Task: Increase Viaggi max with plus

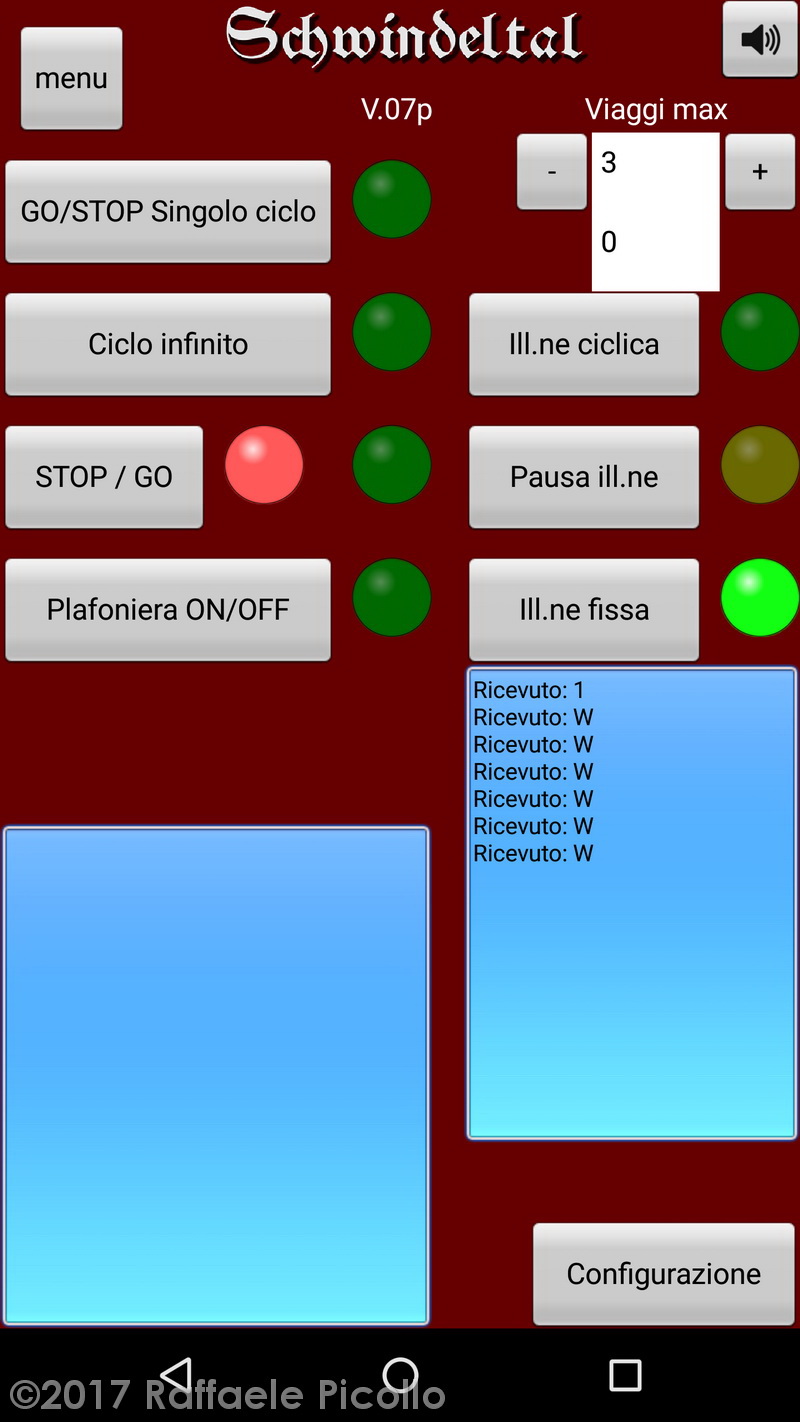Action: coord(760,172)
